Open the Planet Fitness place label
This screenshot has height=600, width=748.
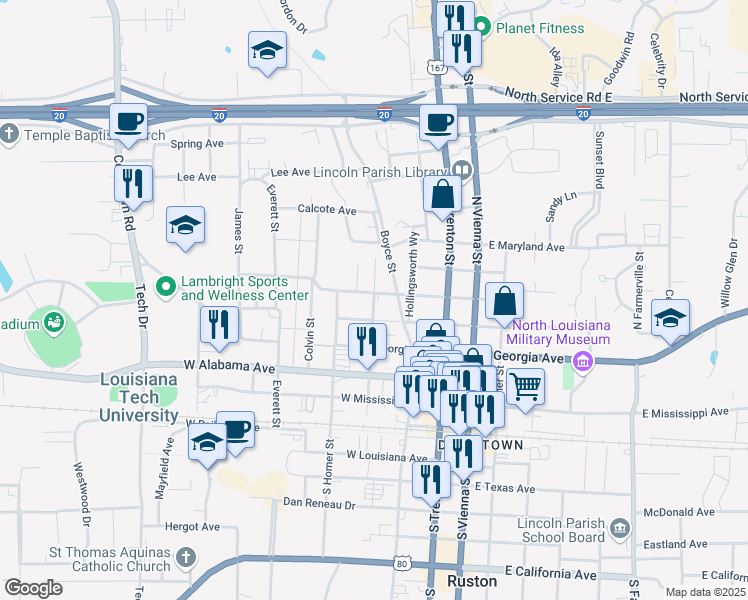point(540,27)
